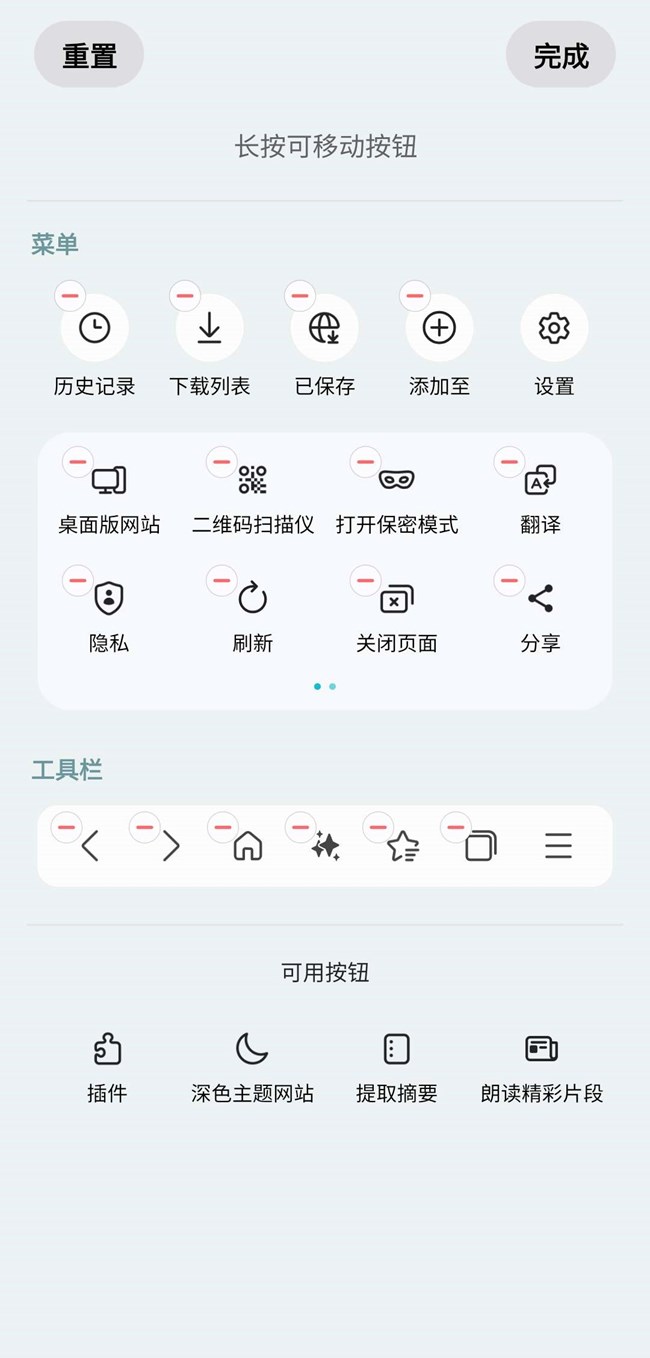This screenshot has height=1358, width=650.
Task: Remove 下载列表 from the menu
Action: (x=184, y=295)
